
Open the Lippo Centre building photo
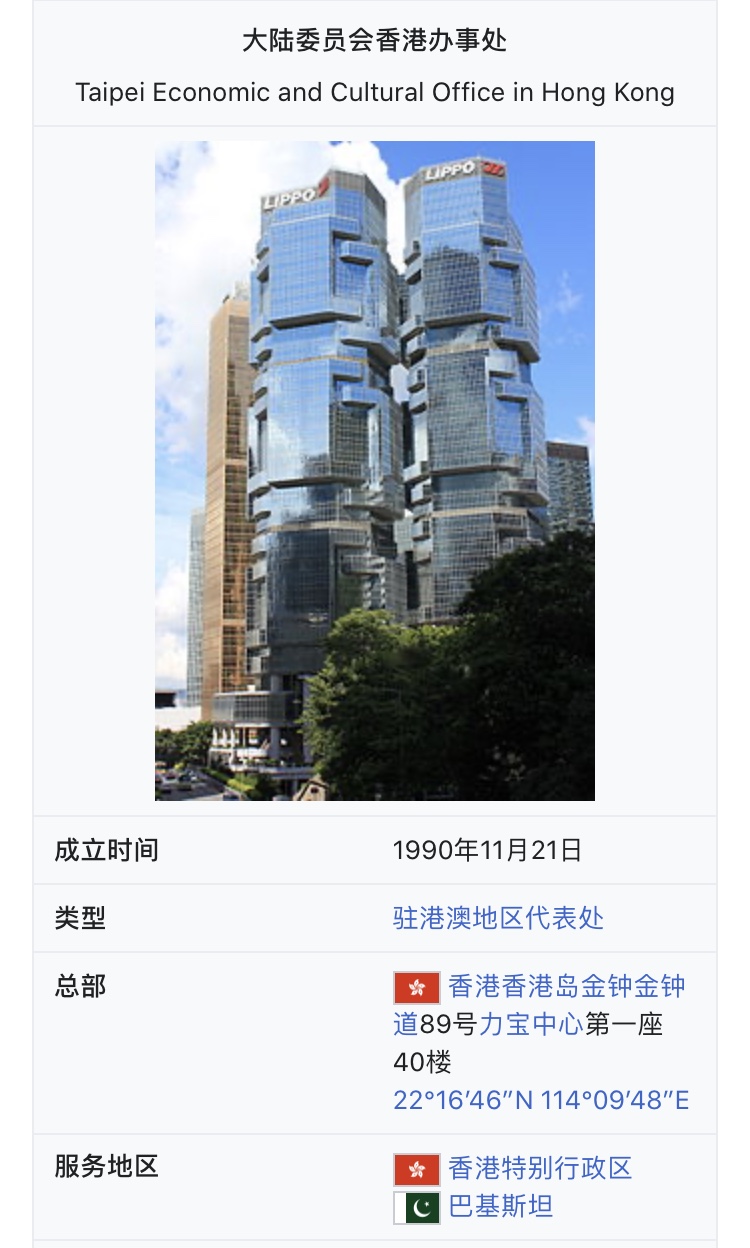[x=375, y=471]
